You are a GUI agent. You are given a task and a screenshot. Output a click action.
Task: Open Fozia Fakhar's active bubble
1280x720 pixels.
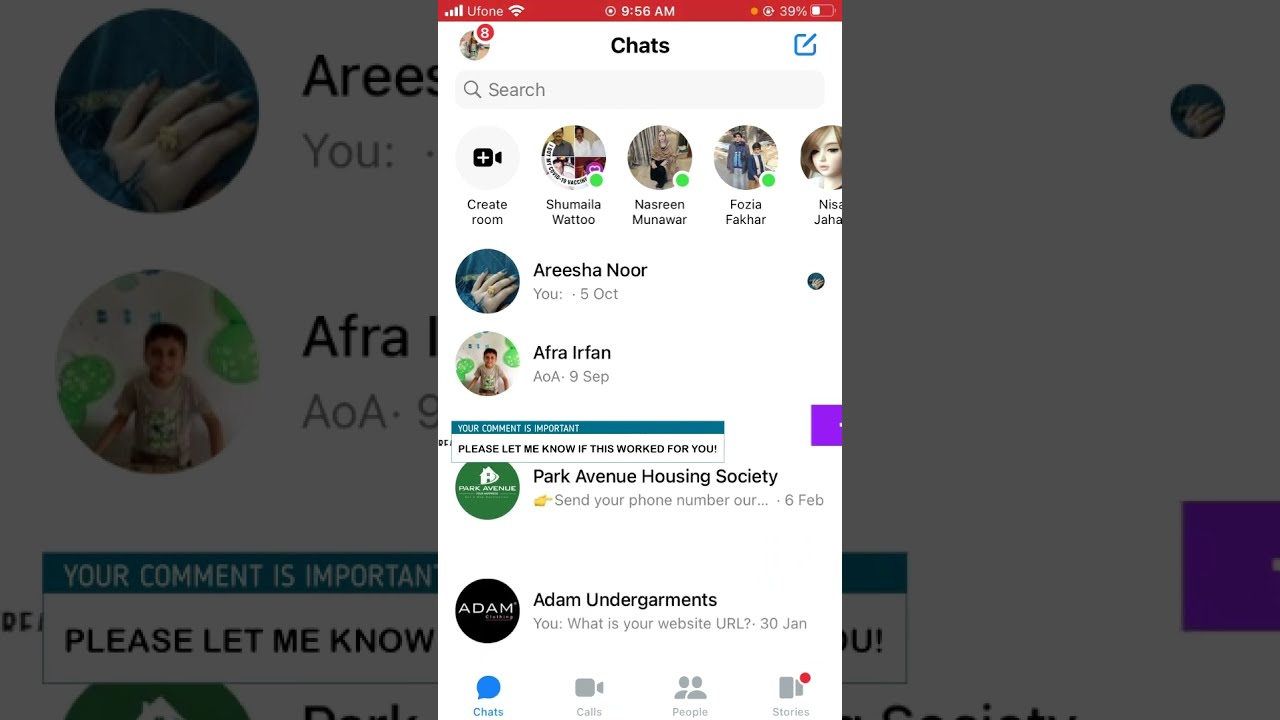click(745, 158)
